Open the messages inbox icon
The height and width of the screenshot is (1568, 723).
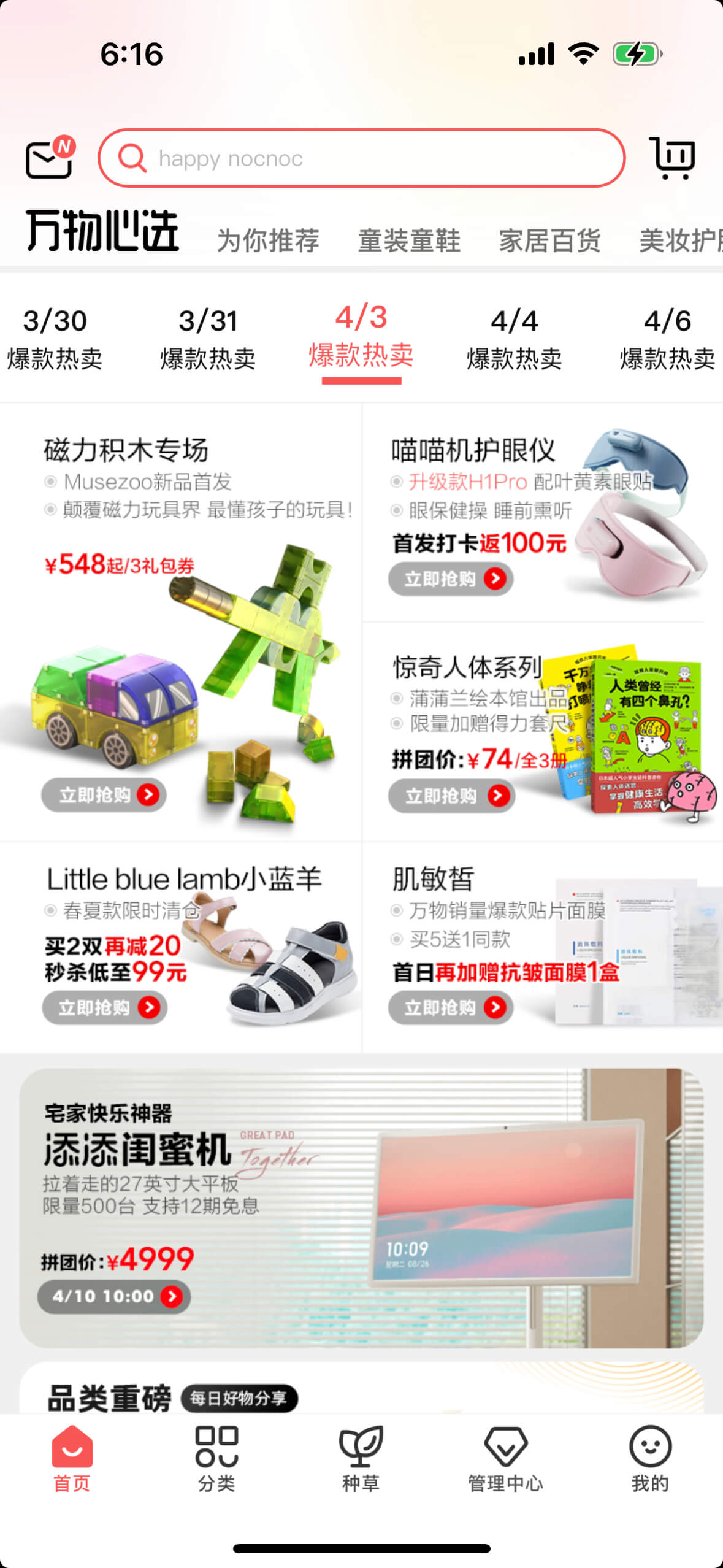(49, 158)
